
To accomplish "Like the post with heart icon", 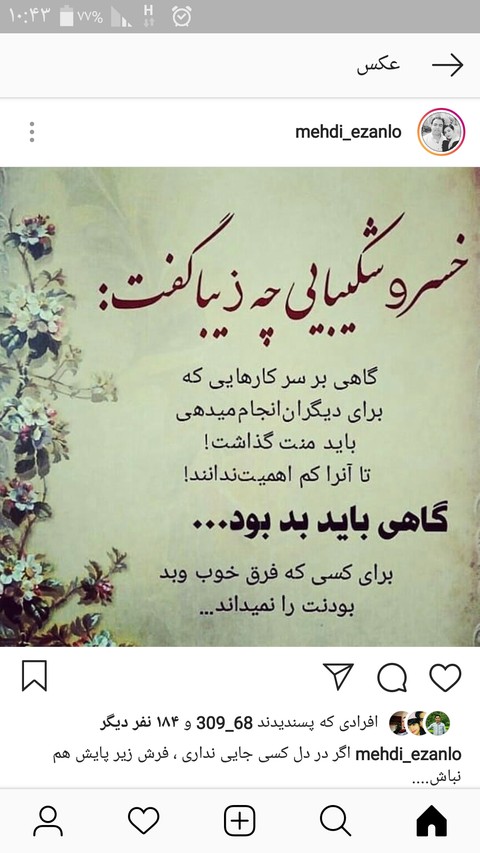I will [445, 678].
